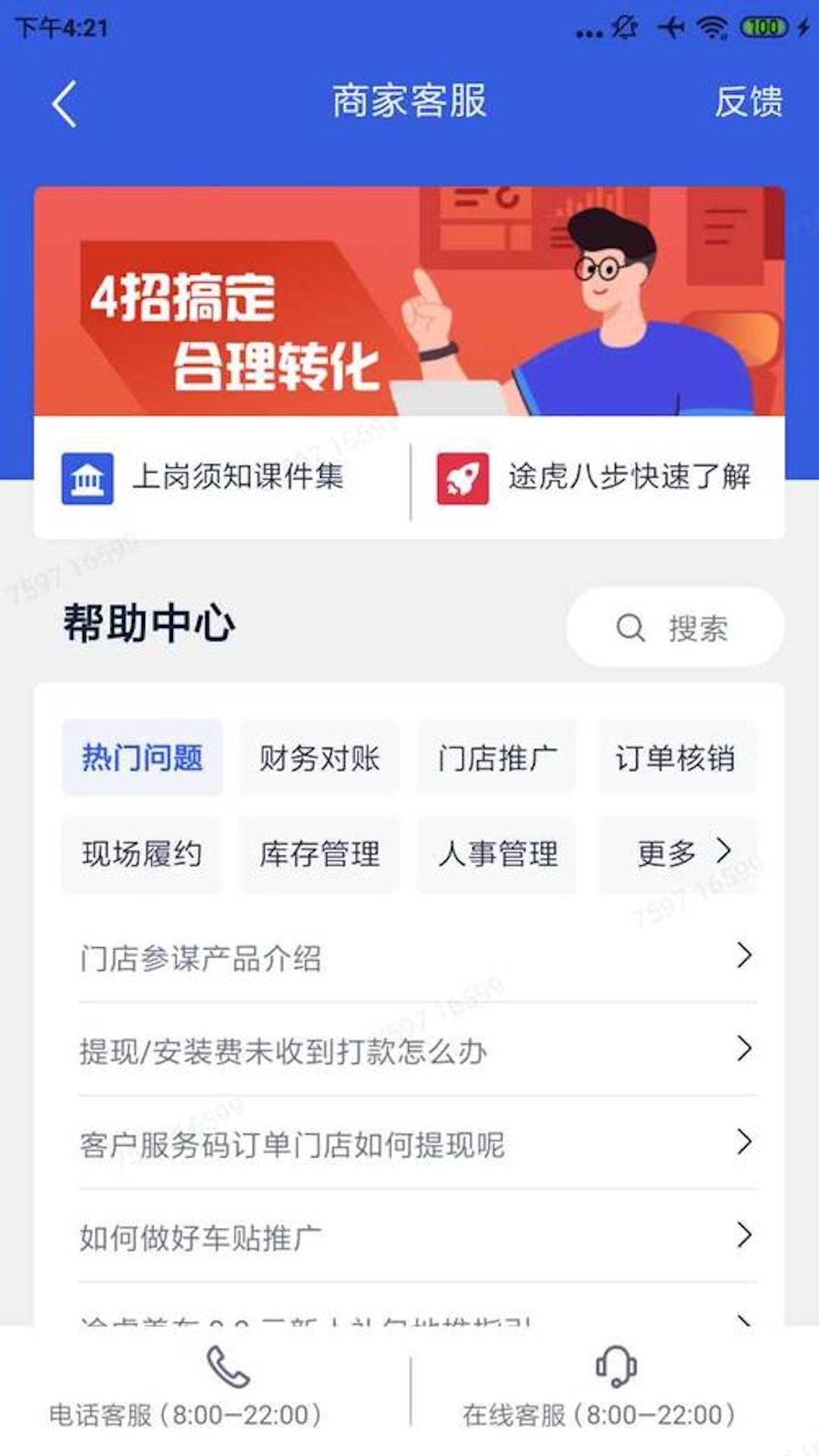Open 上岗须知课件集 via the bank icon
The height and width of the screenshot is (1456, 819).
point(86,478)
